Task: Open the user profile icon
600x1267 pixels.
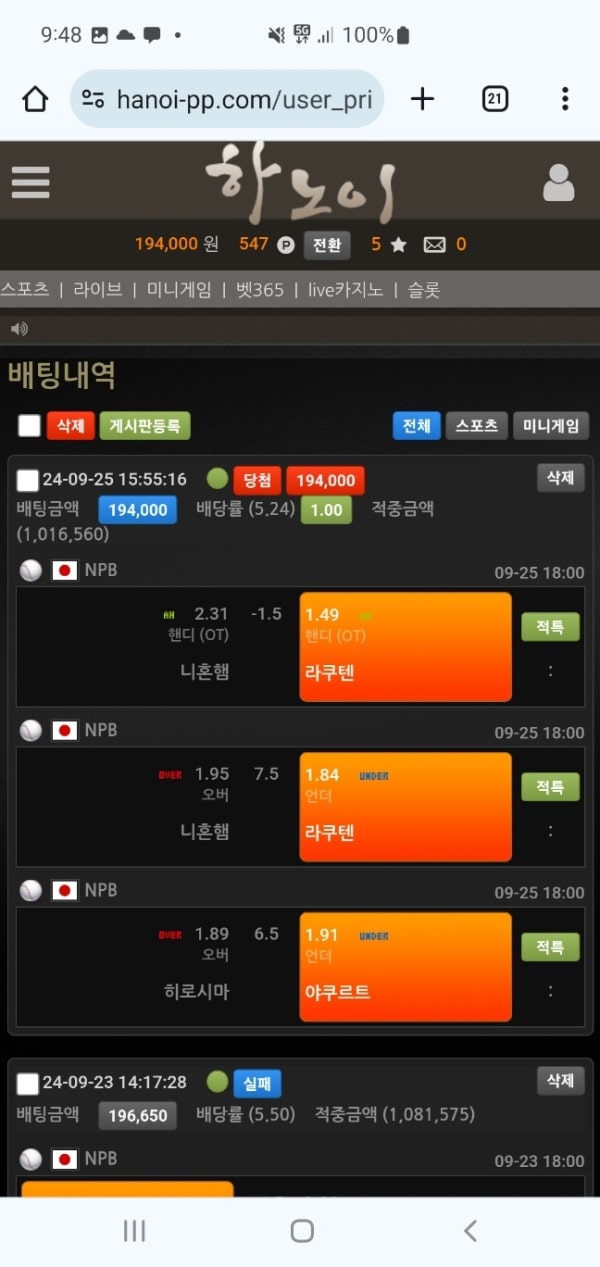Action: (558, 183)
